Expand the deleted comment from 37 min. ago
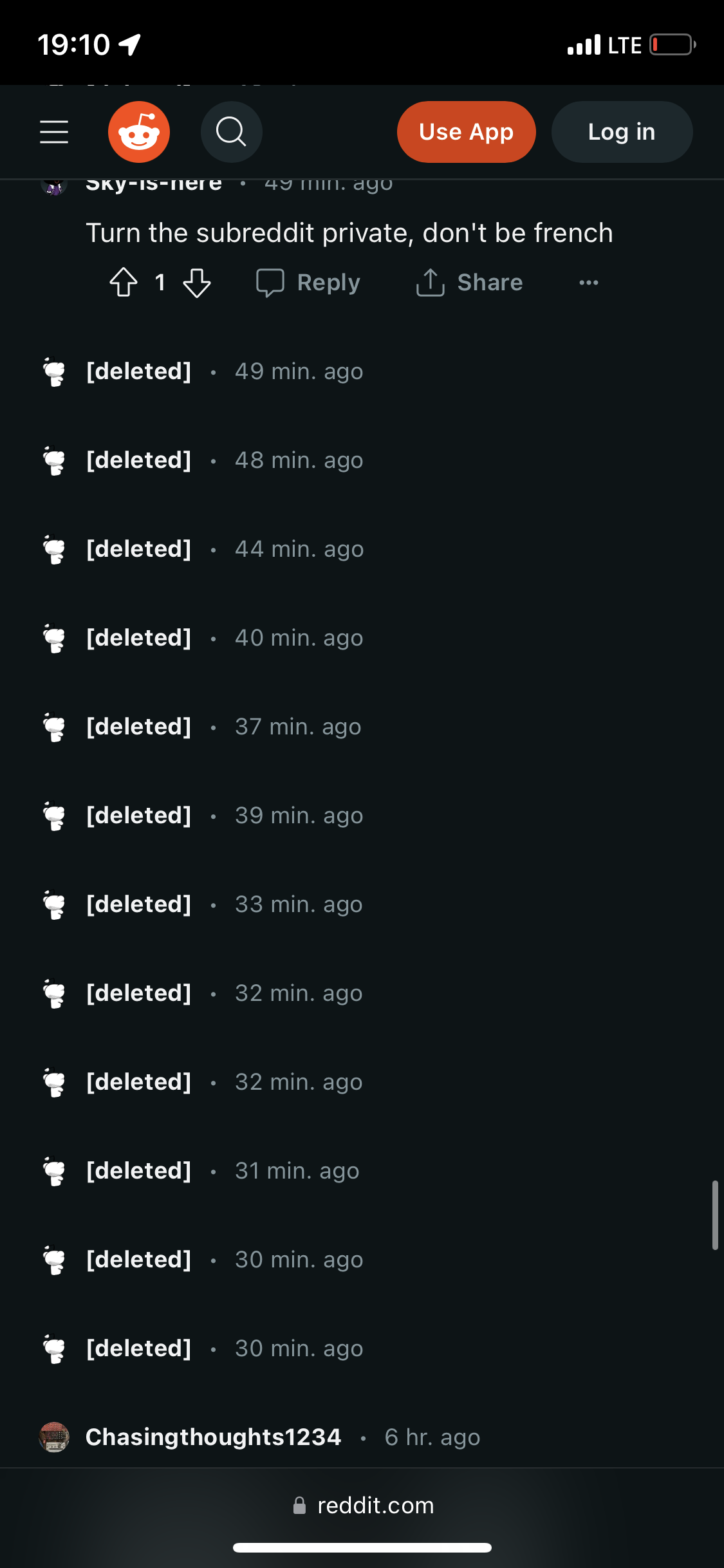 point(139,727)
